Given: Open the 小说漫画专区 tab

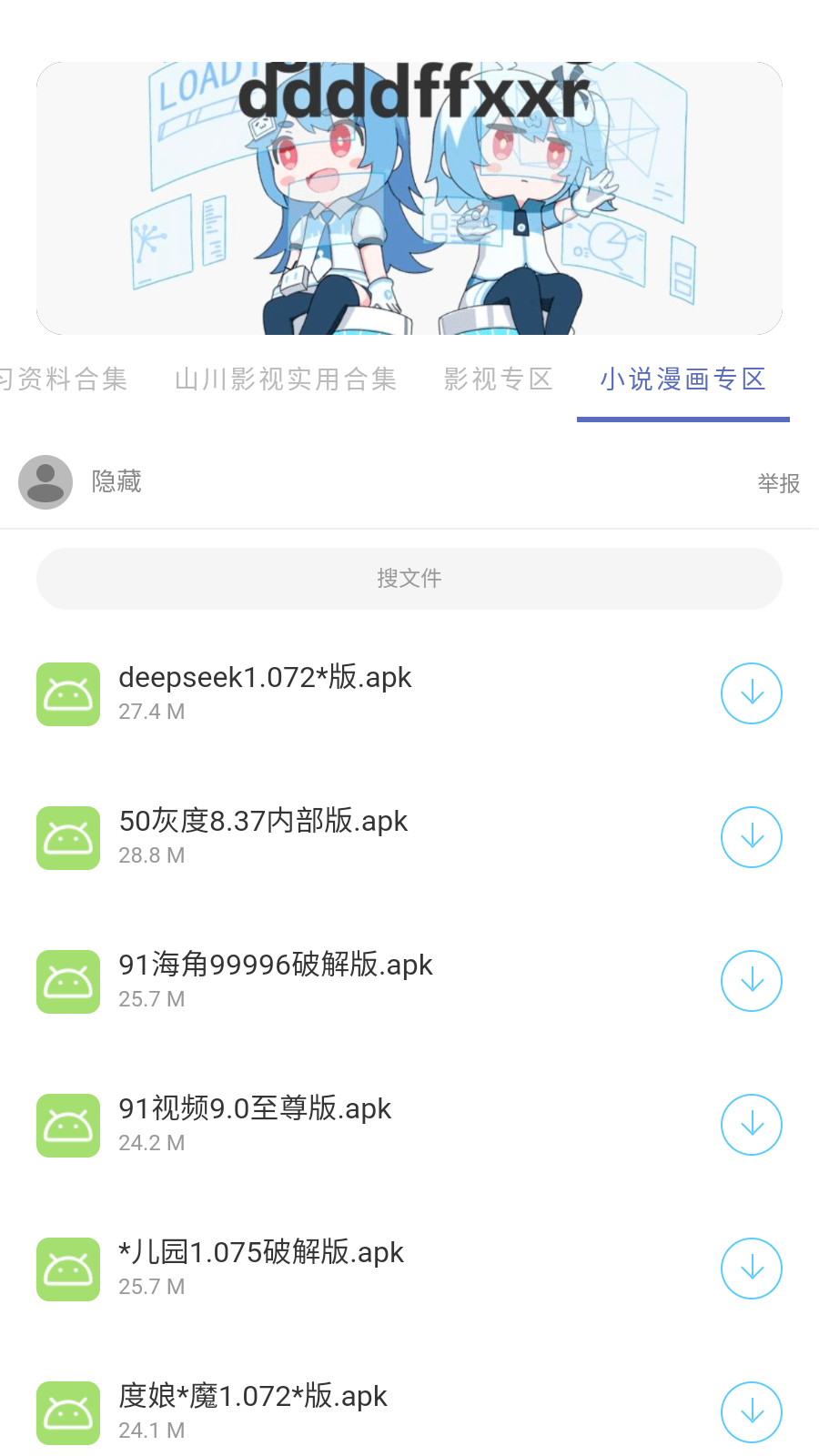Looking at the screenshot, I should pyautogui.click(x=682, y=379).
